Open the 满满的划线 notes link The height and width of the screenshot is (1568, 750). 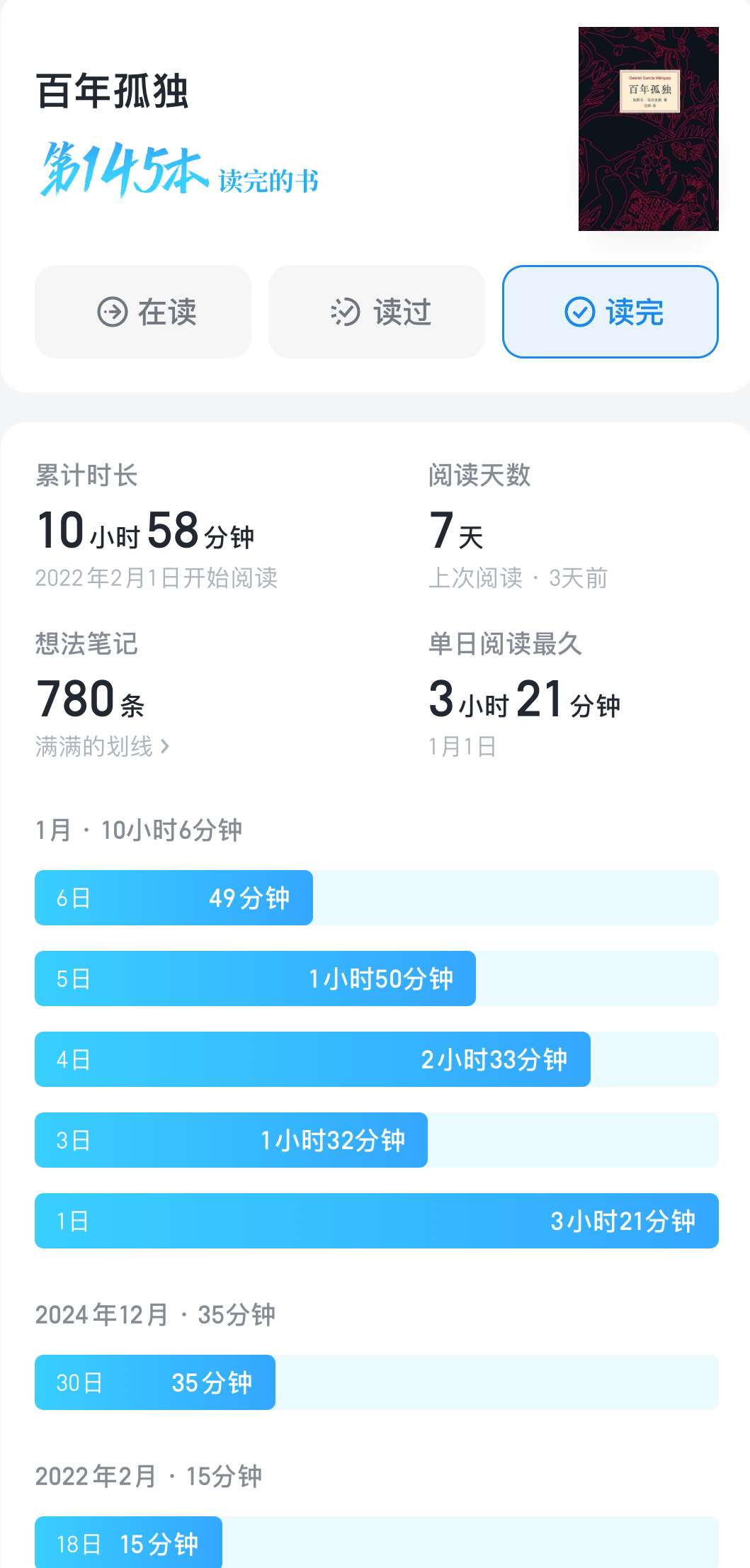click(x=103, y=746)
